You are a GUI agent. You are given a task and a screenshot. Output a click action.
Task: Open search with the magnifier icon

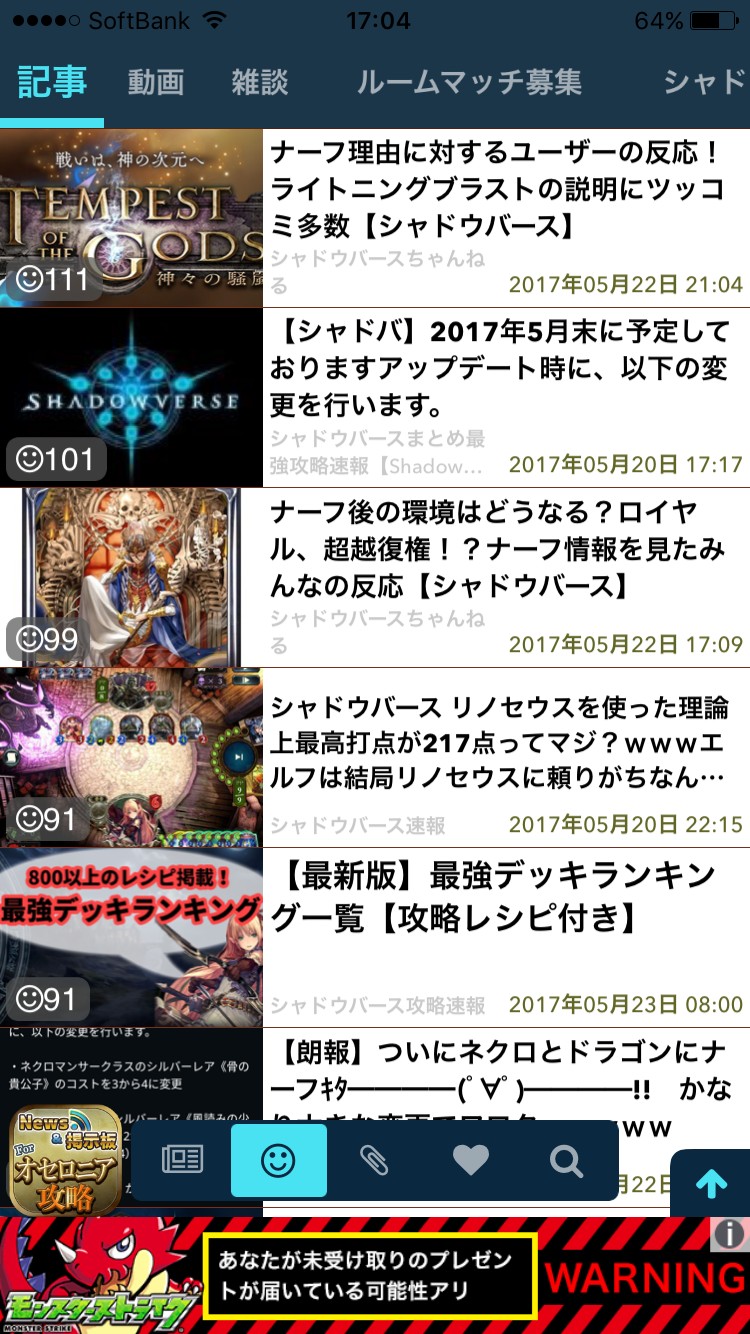click(566, 1160)
